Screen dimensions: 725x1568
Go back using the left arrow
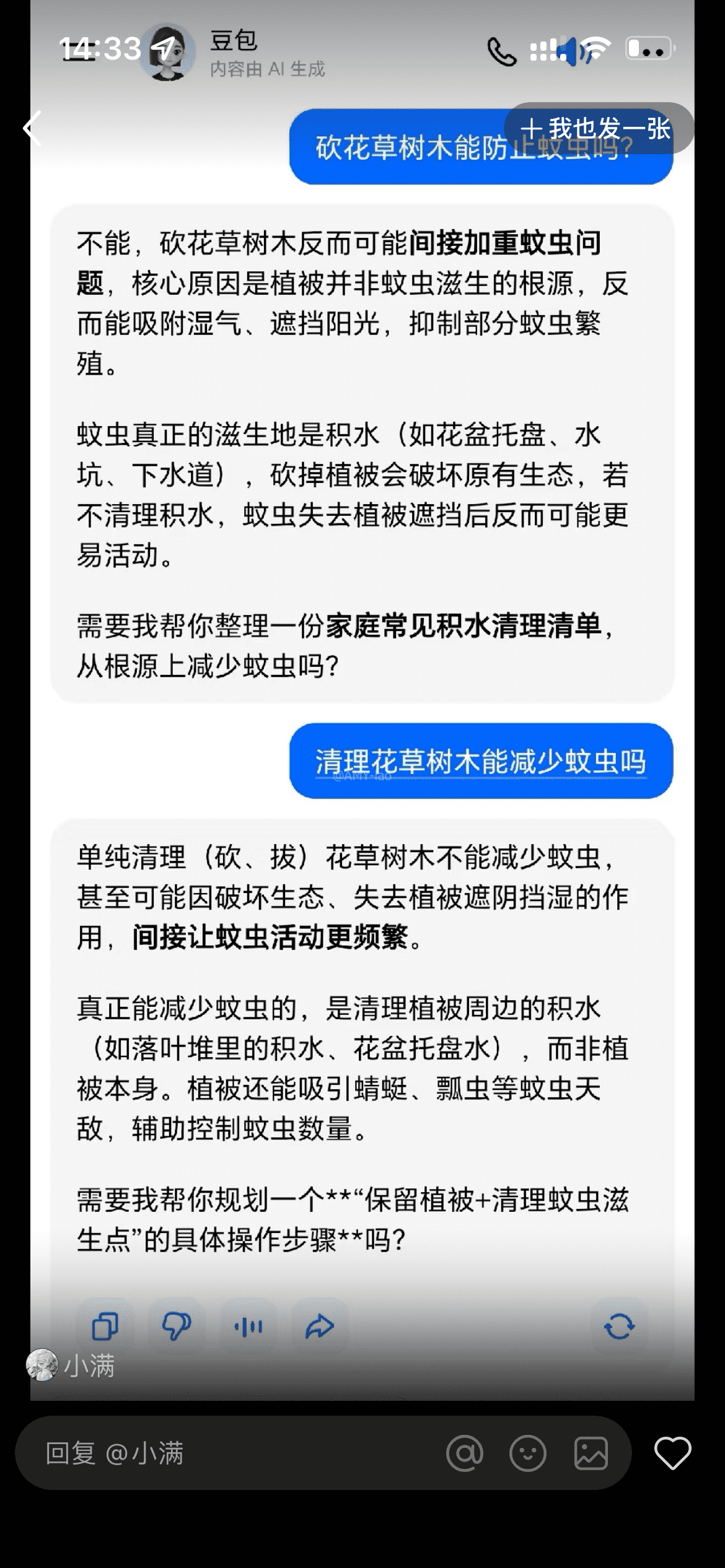pos(32,129)
